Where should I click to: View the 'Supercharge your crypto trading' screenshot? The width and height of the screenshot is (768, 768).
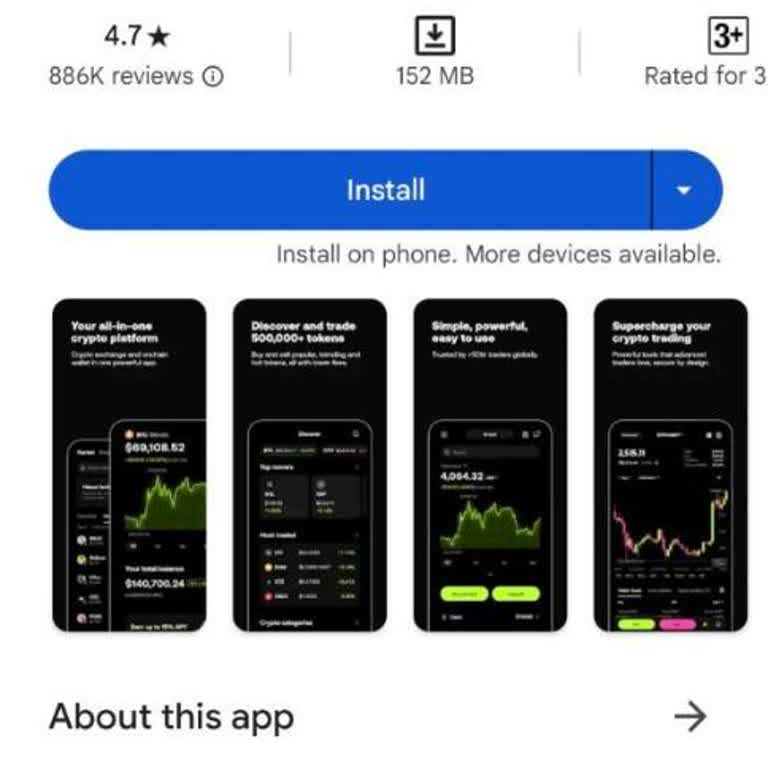pyautogui.click(x=670, y=465)
